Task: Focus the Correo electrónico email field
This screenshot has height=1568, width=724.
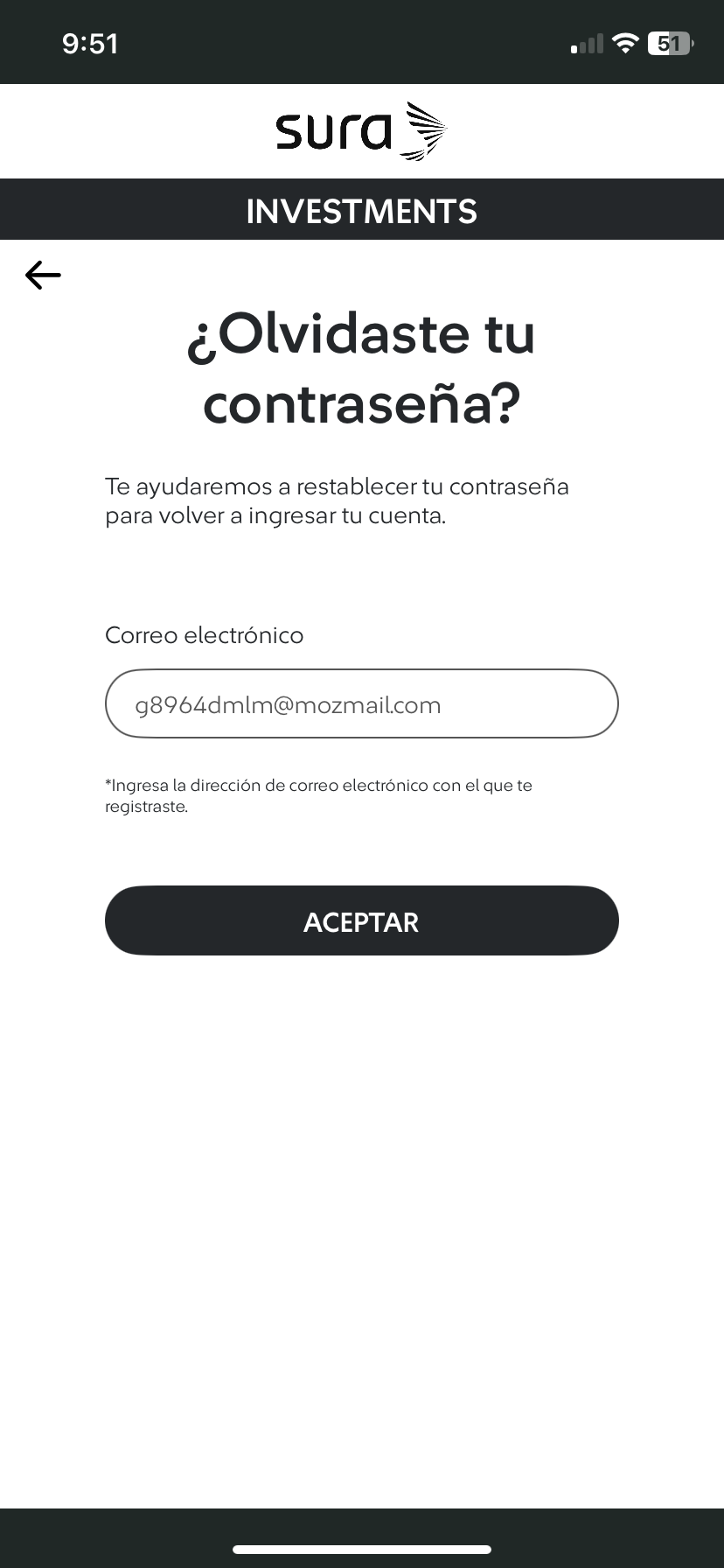Action: (x=361, y=704)
